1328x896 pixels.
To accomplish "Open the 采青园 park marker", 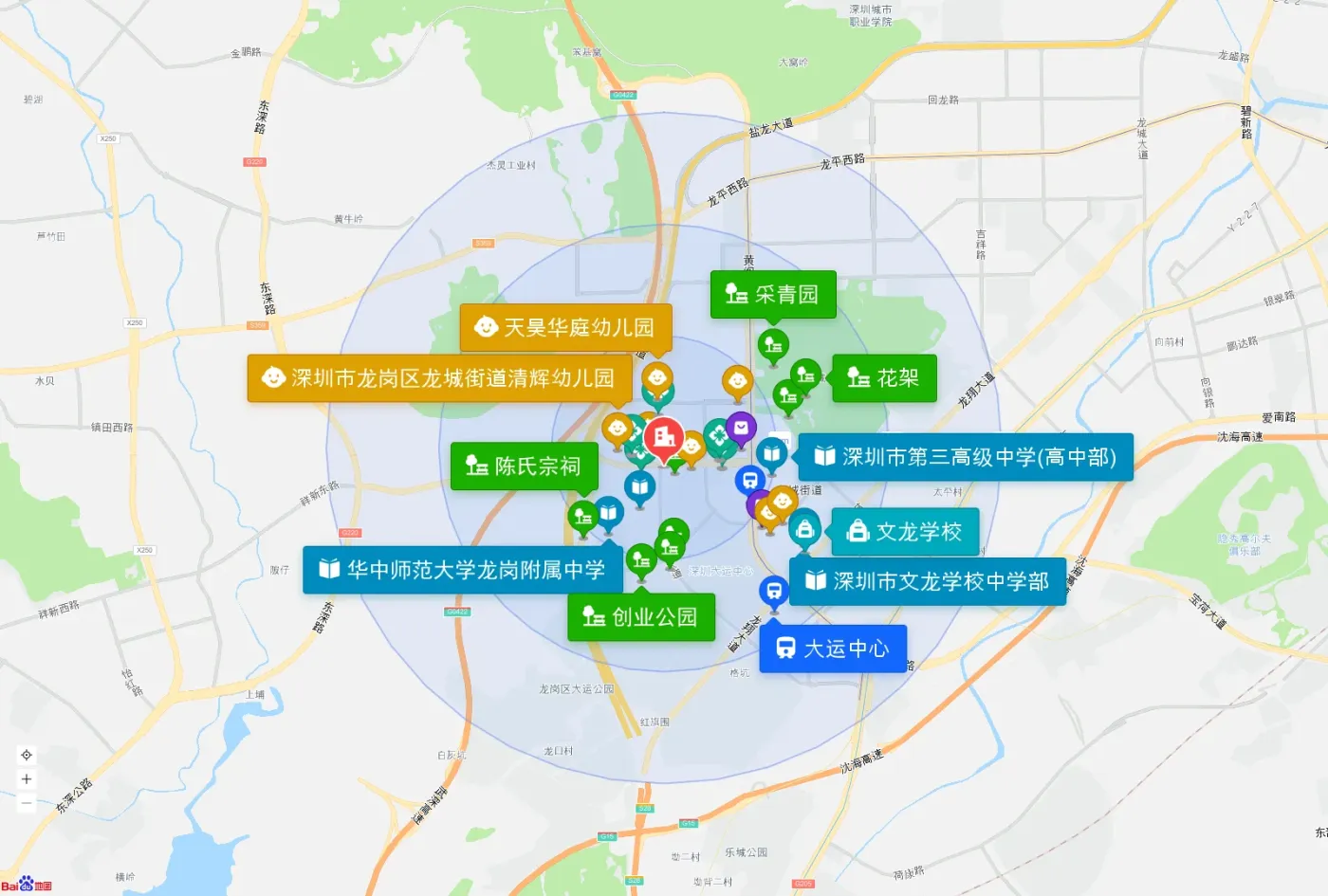I will tap(773, 294).
